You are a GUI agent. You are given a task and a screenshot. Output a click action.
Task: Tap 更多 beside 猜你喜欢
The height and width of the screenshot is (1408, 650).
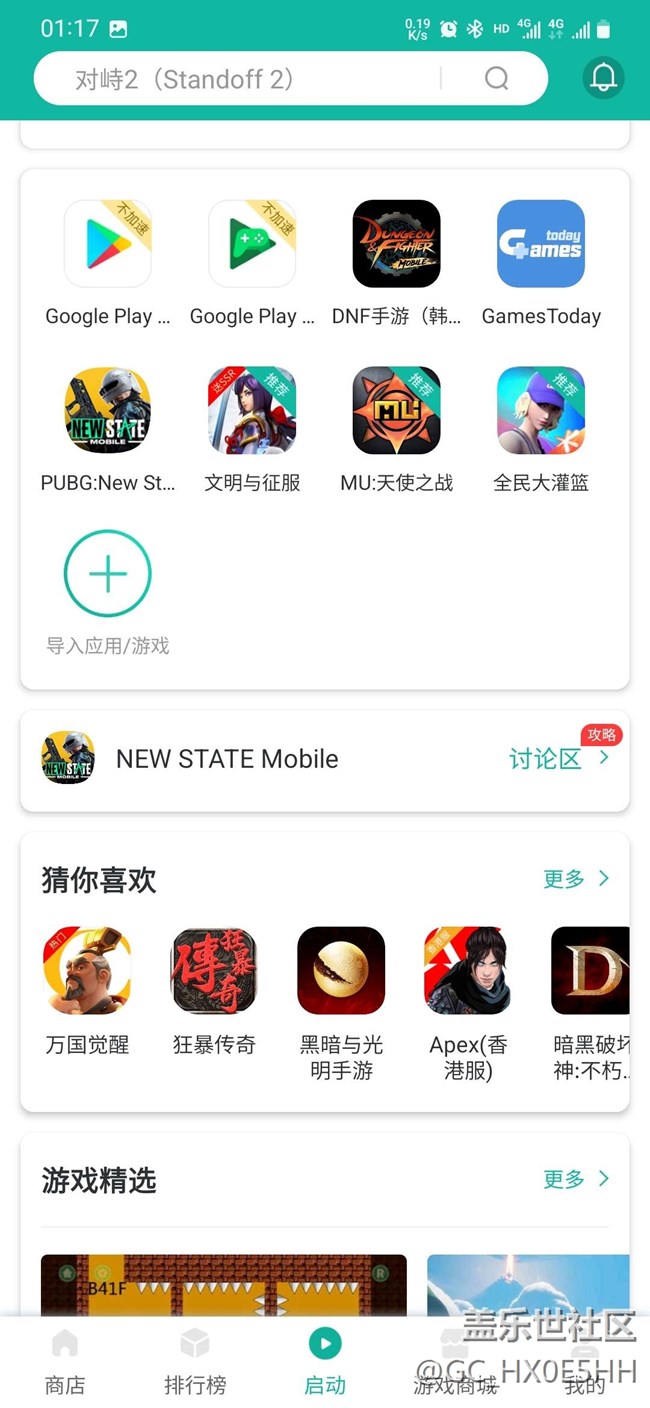coord(575,879)
